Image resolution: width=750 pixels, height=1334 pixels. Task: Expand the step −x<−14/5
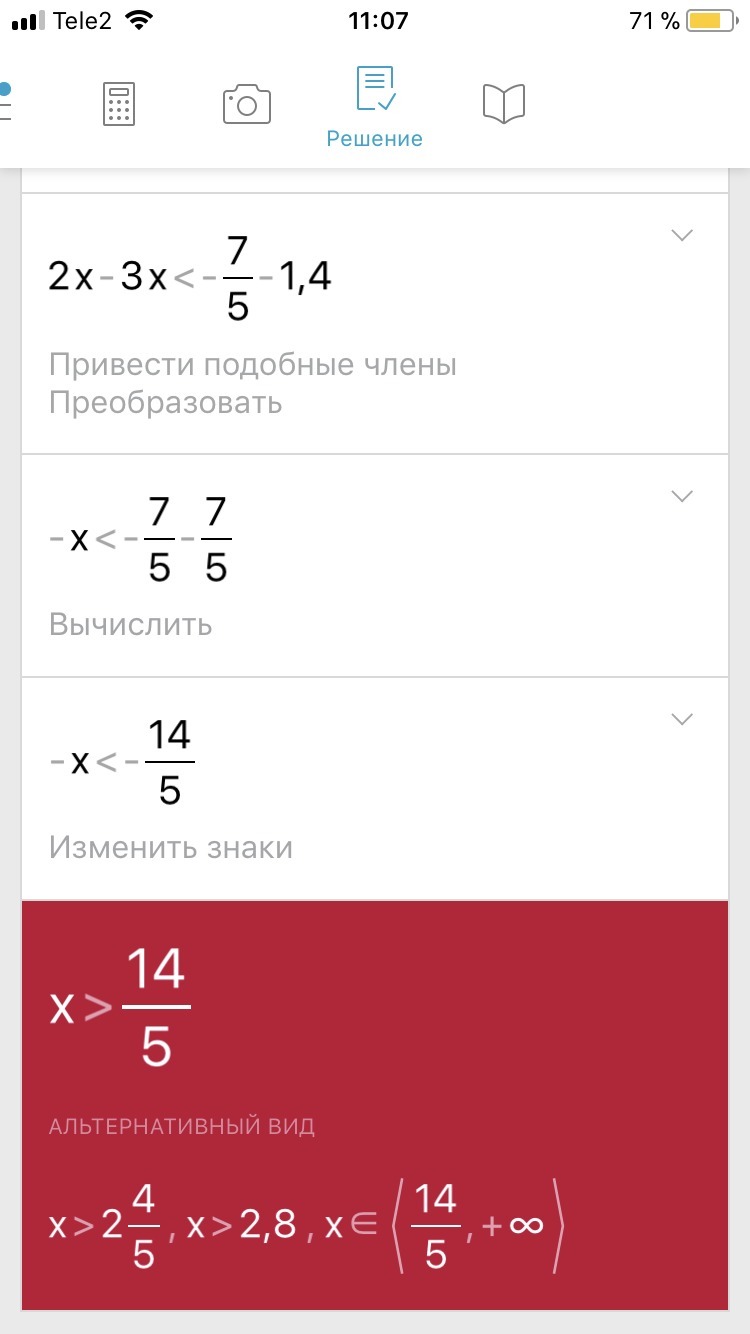[x=681, y=719]
